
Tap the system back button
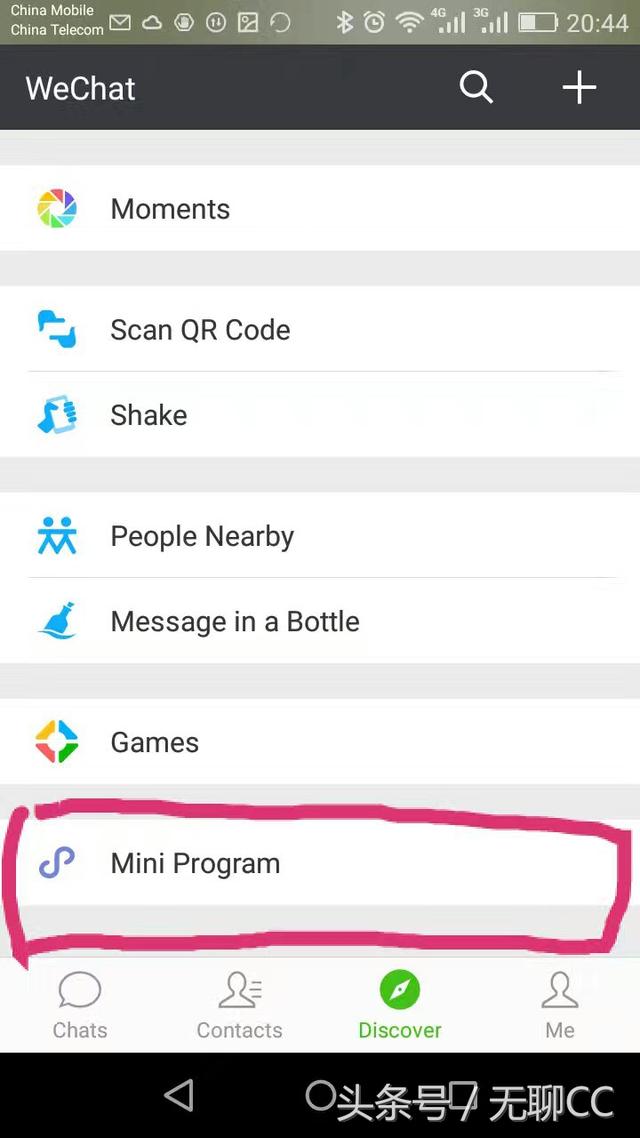179,1094
